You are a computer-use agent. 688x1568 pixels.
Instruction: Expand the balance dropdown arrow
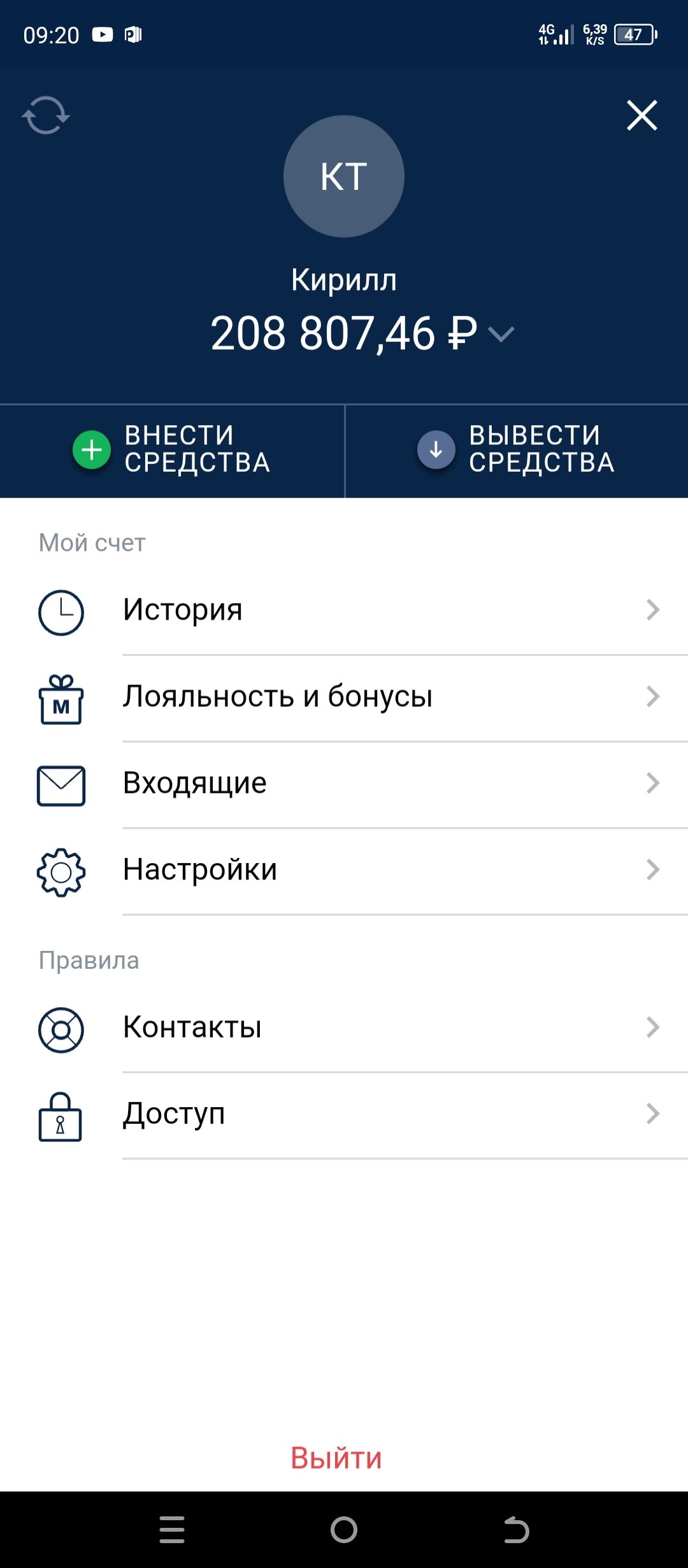(501, 334)
